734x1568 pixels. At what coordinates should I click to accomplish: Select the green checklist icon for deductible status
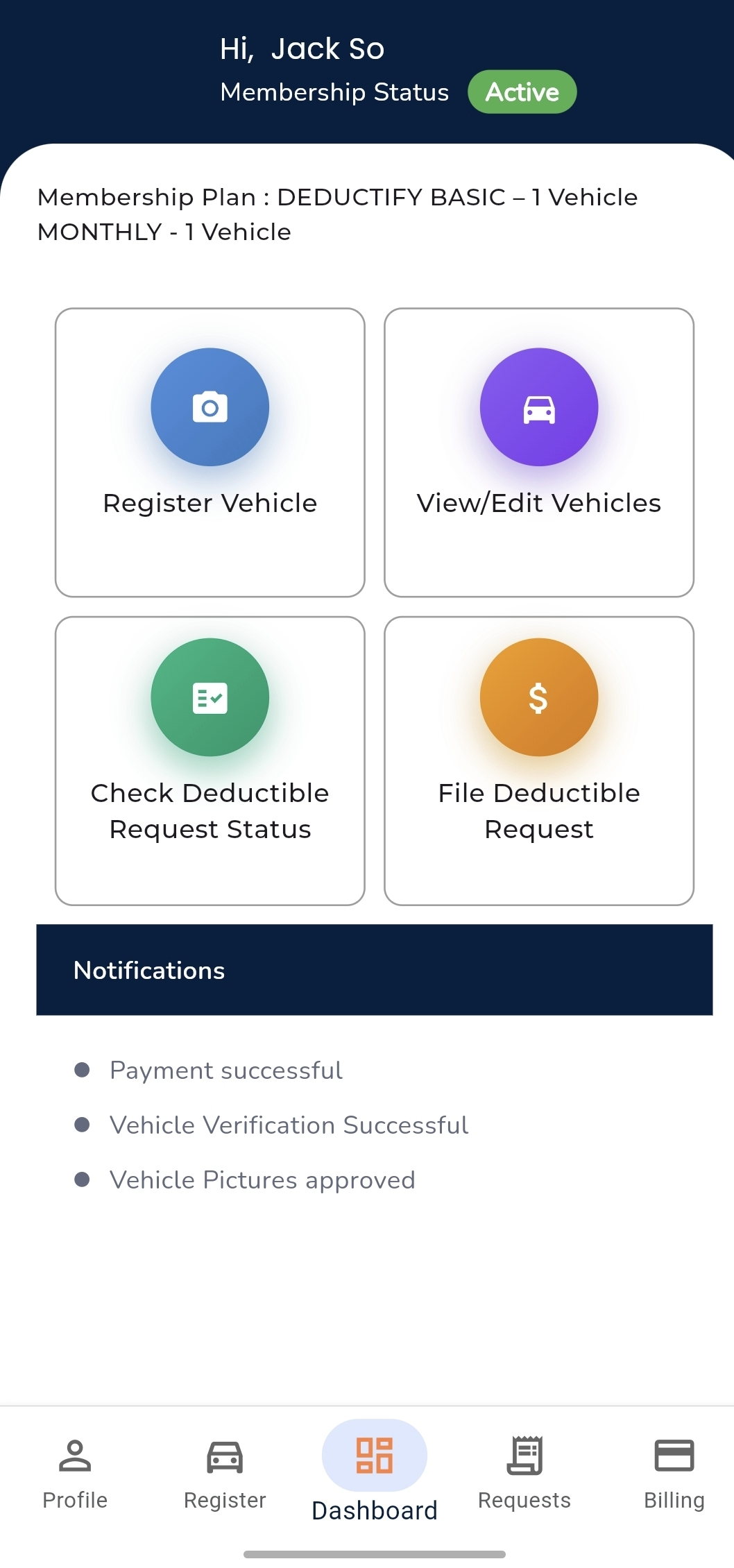click(210, 697)
